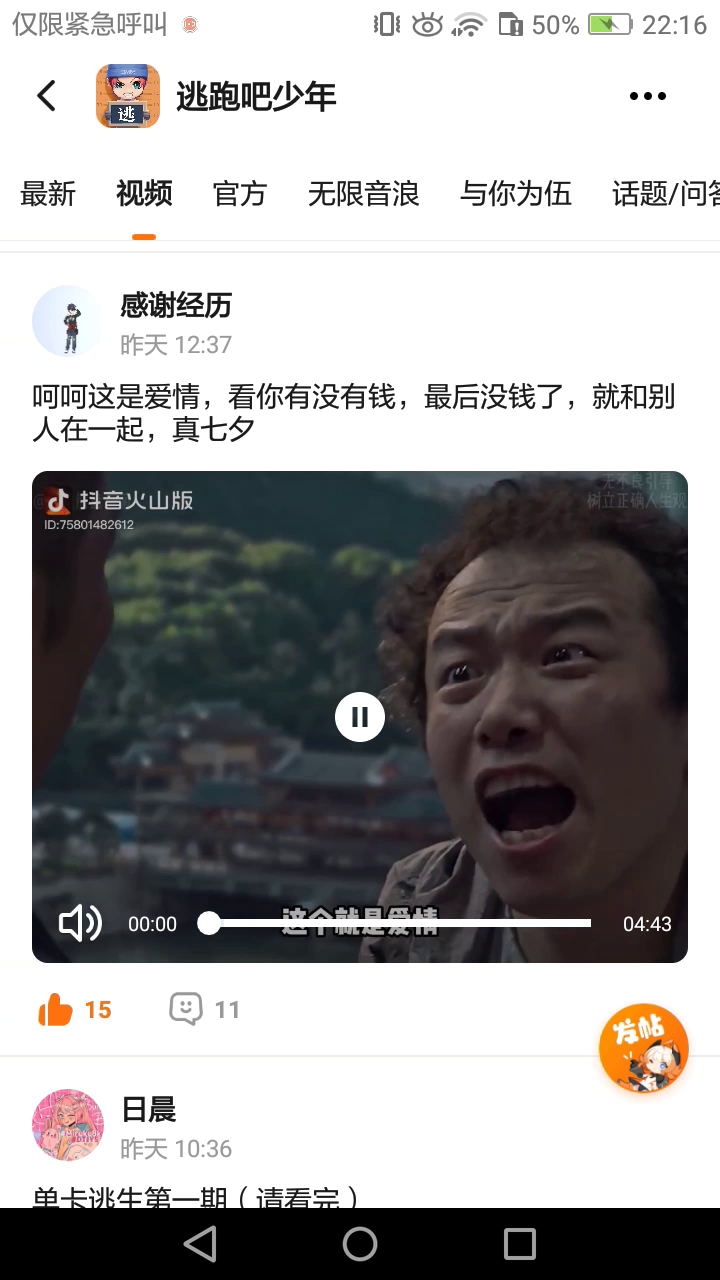Open 感谢经历's profile avatar

pos(68,321)
